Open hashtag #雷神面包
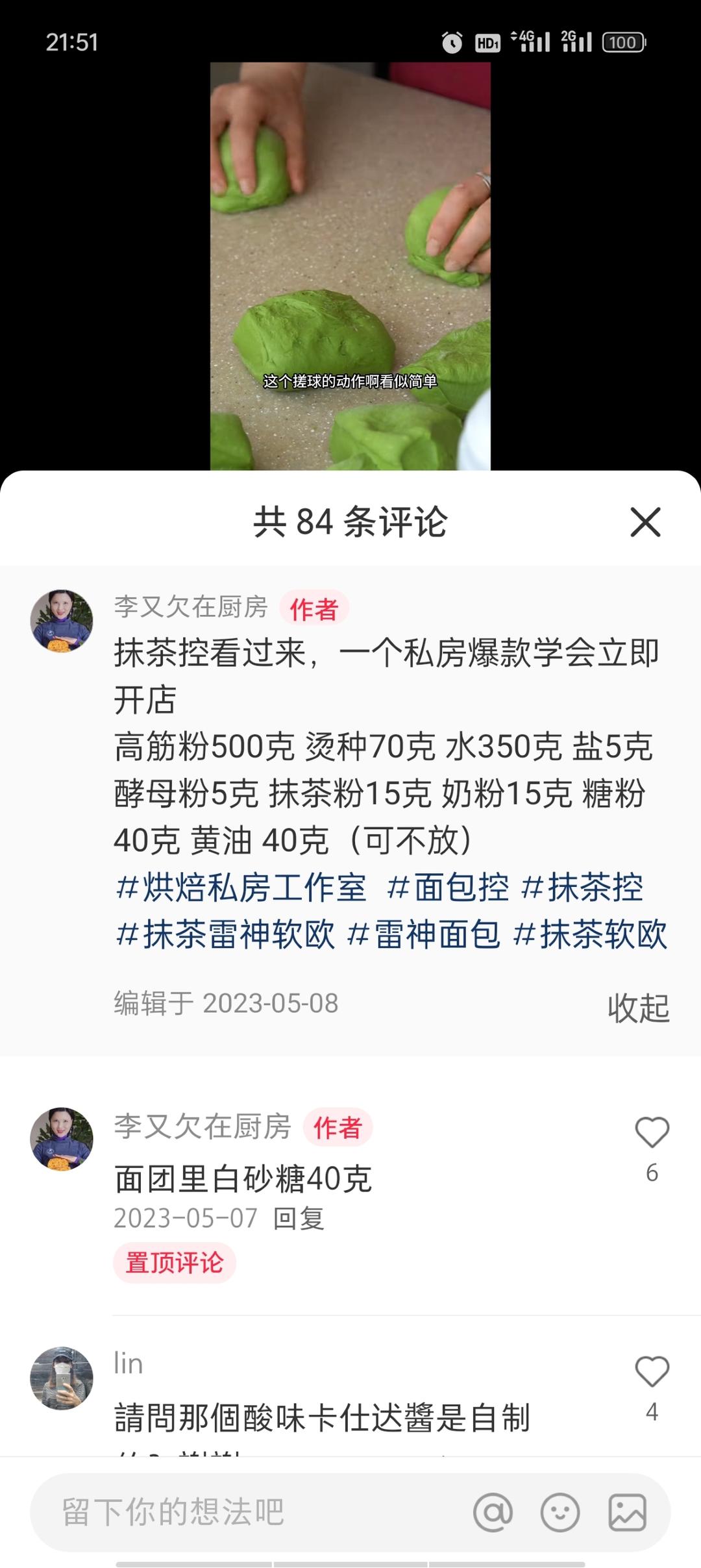Viewport: 701px width, 1568px height. click(424, 934)
